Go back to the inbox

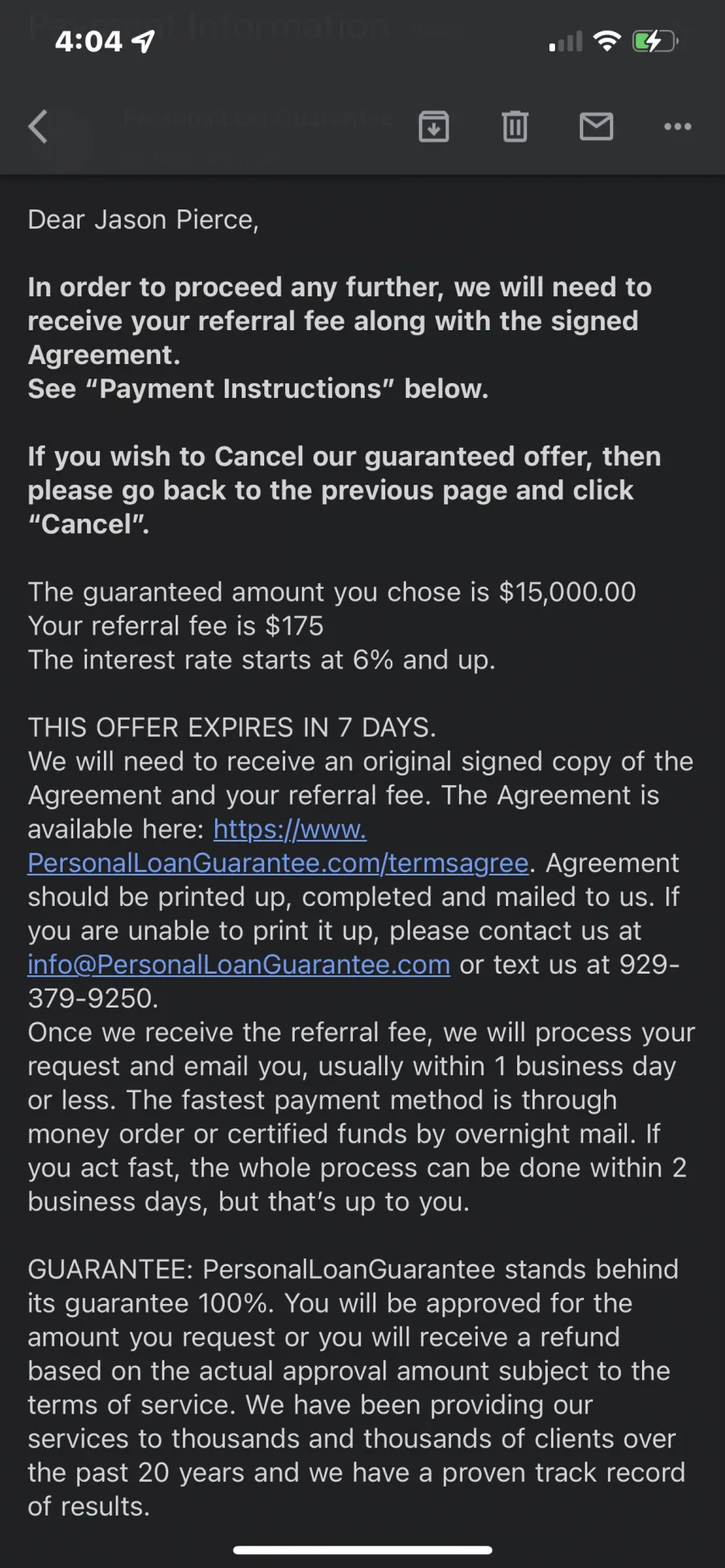coord(38,126)
